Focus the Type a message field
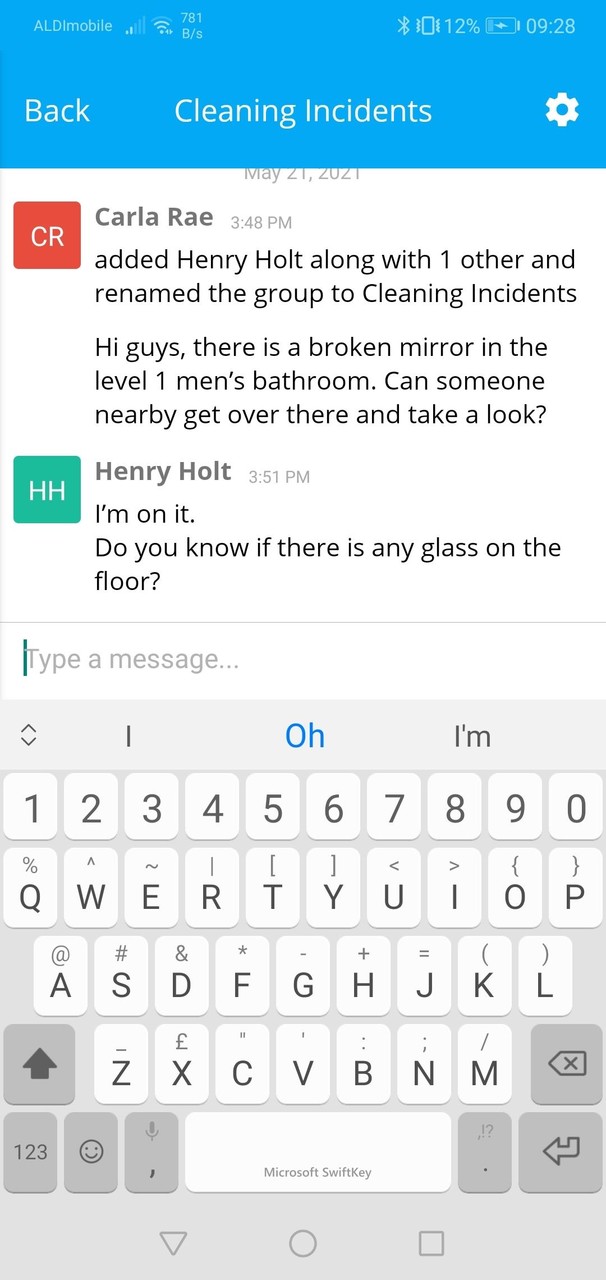The image size is (606, 1280). click(x=300, y=659)
